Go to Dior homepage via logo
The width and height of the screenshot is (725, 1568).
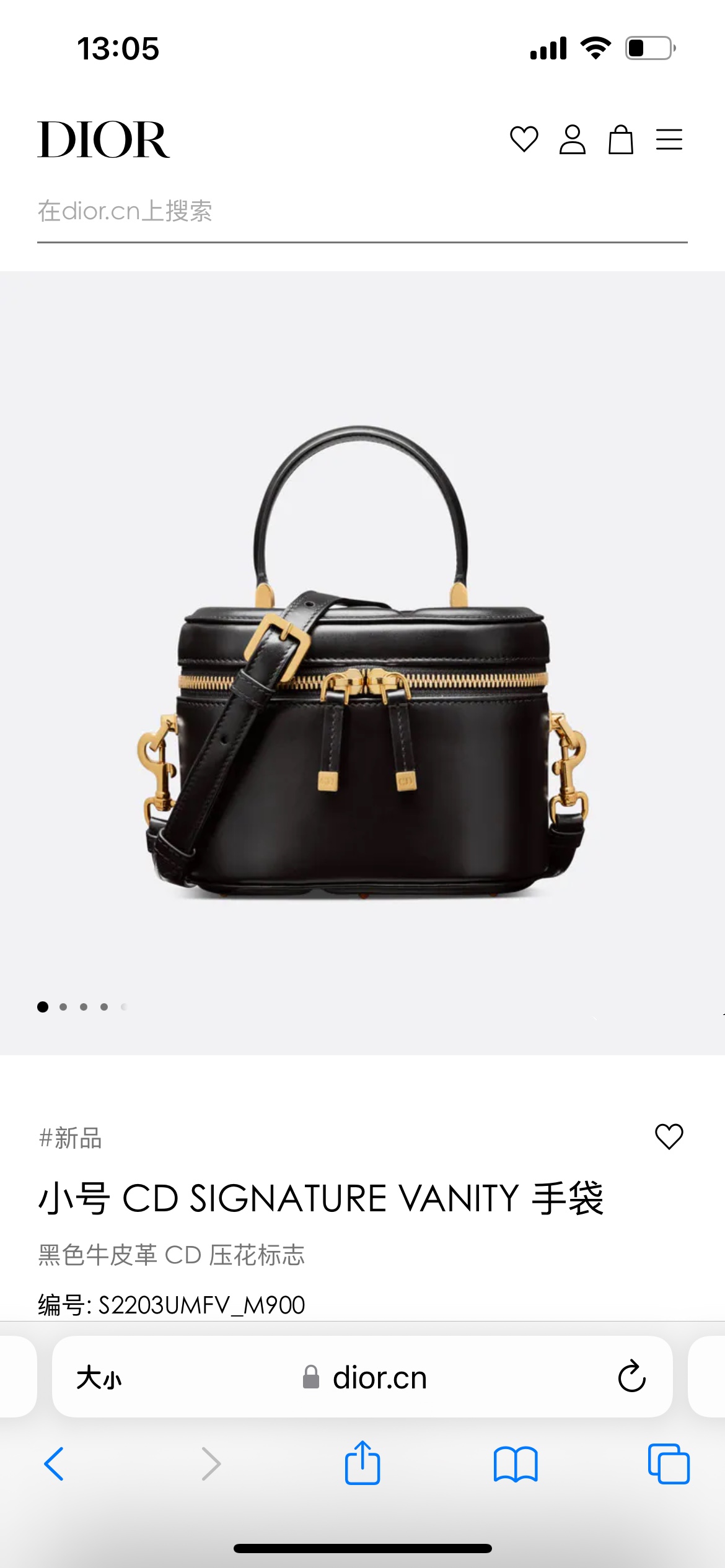point(103,140)
